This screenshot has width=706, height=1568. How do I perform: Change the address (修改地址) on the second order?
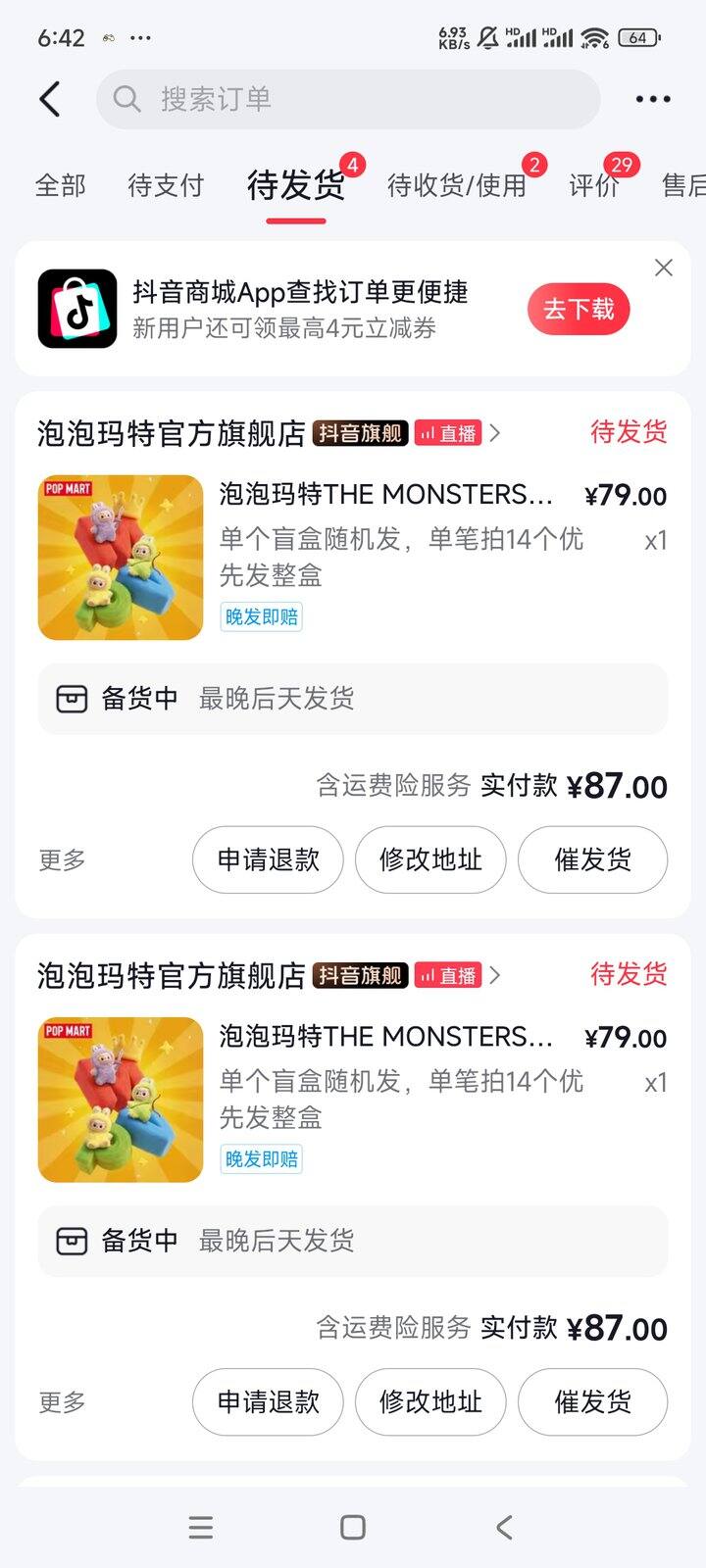tap(430, 1401)
